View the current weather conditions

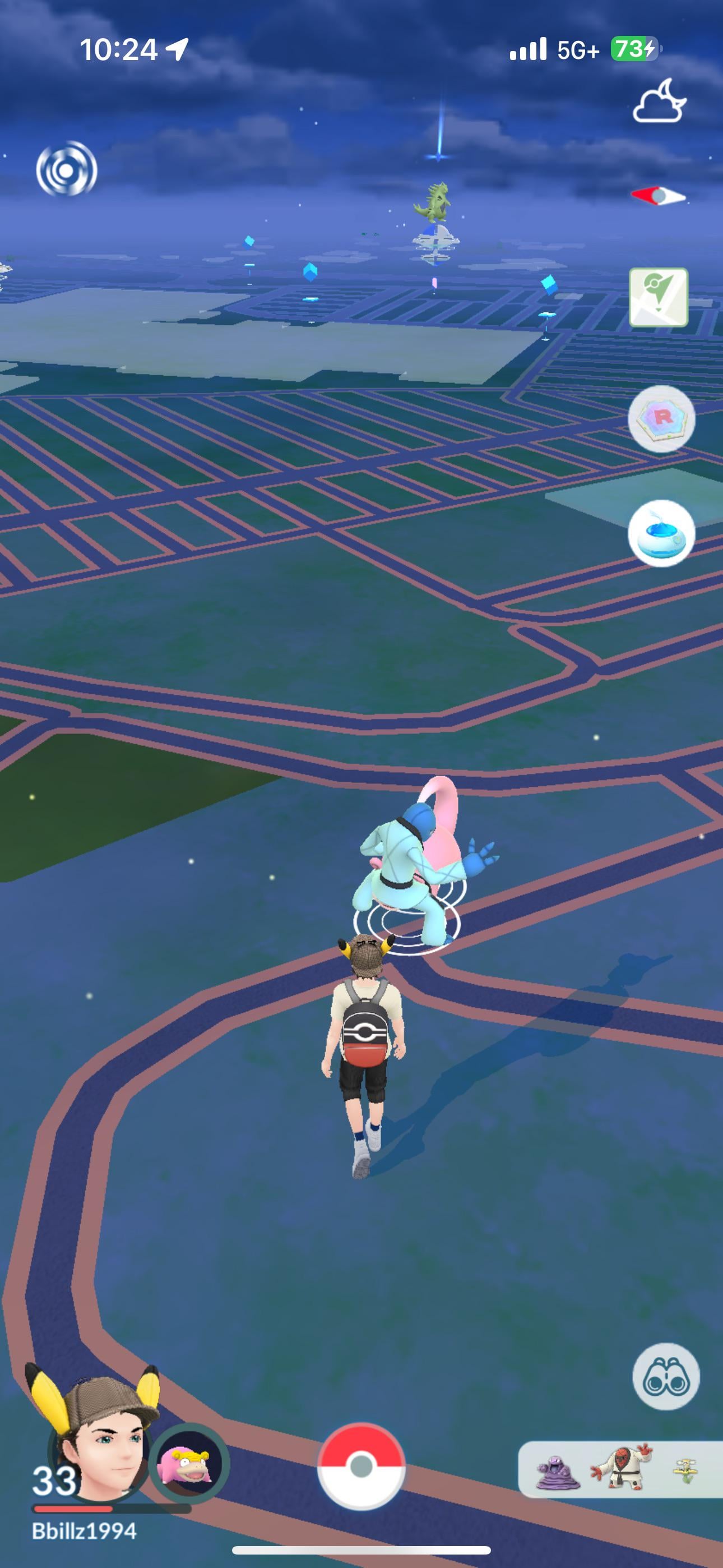[x=659, y=102]
